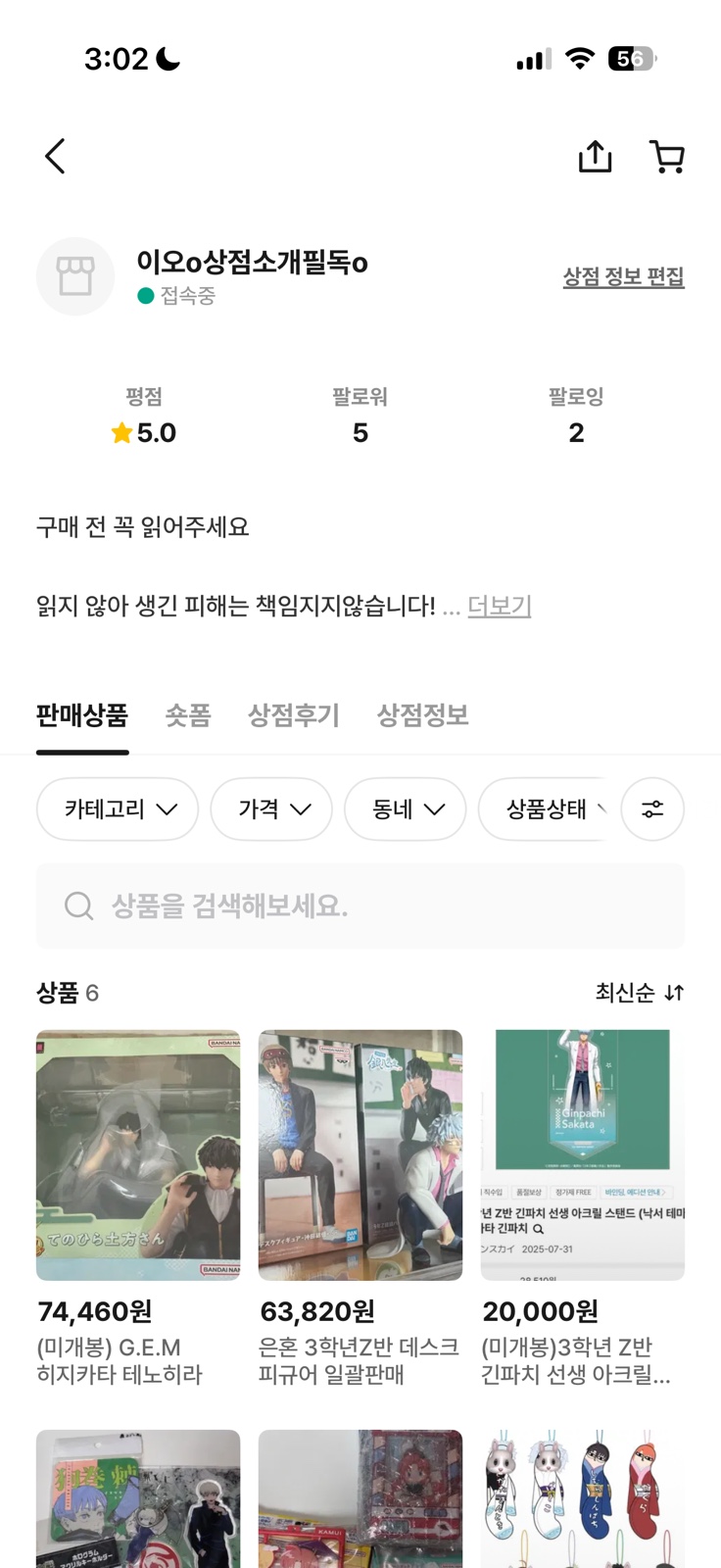This screenshot has width=721, height=1568.
Task: Open the 카테고리 filter dropdown
Action: pos(118,809)
